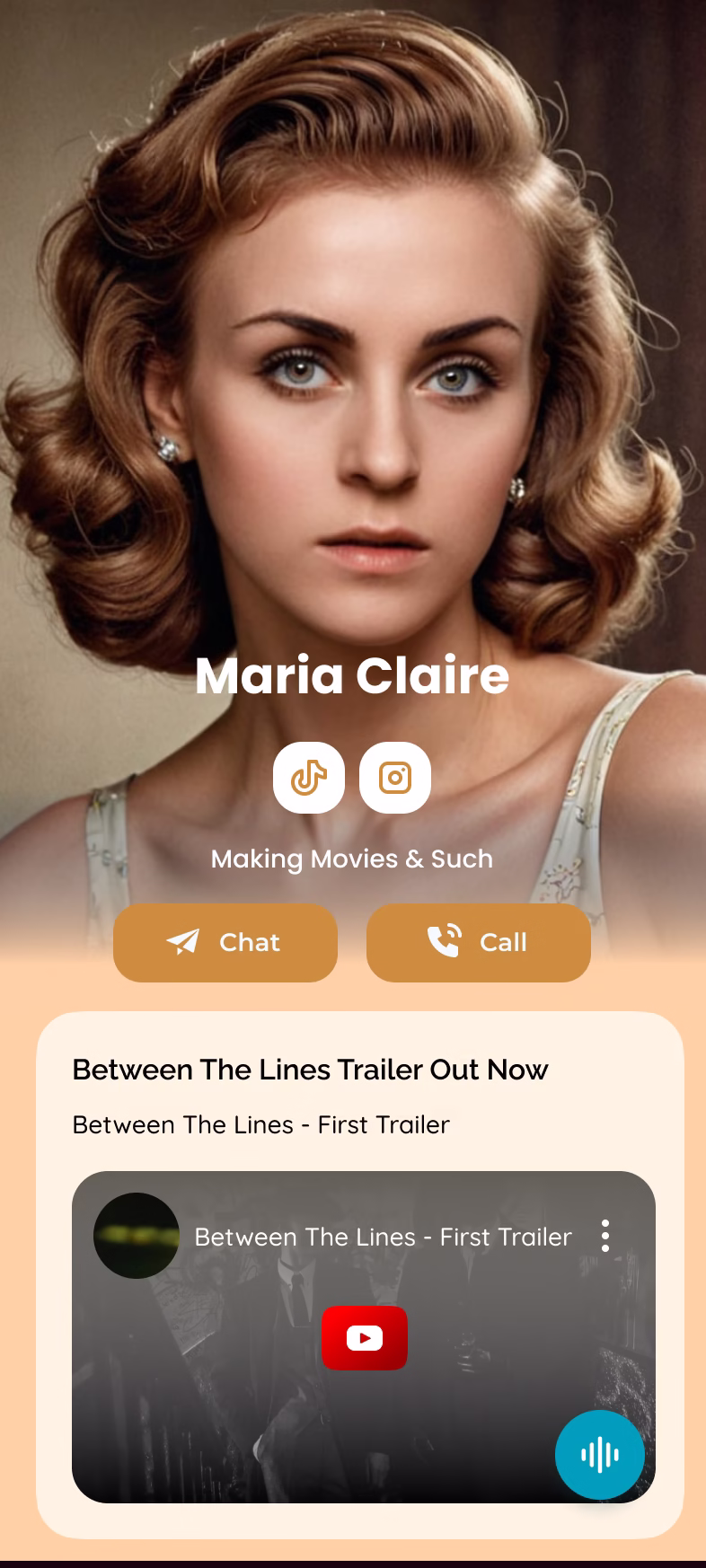The width and height of the screenshot is (706, 1568).
Task: Play the Between The Lines trailer
Action: coord(365,1338)
